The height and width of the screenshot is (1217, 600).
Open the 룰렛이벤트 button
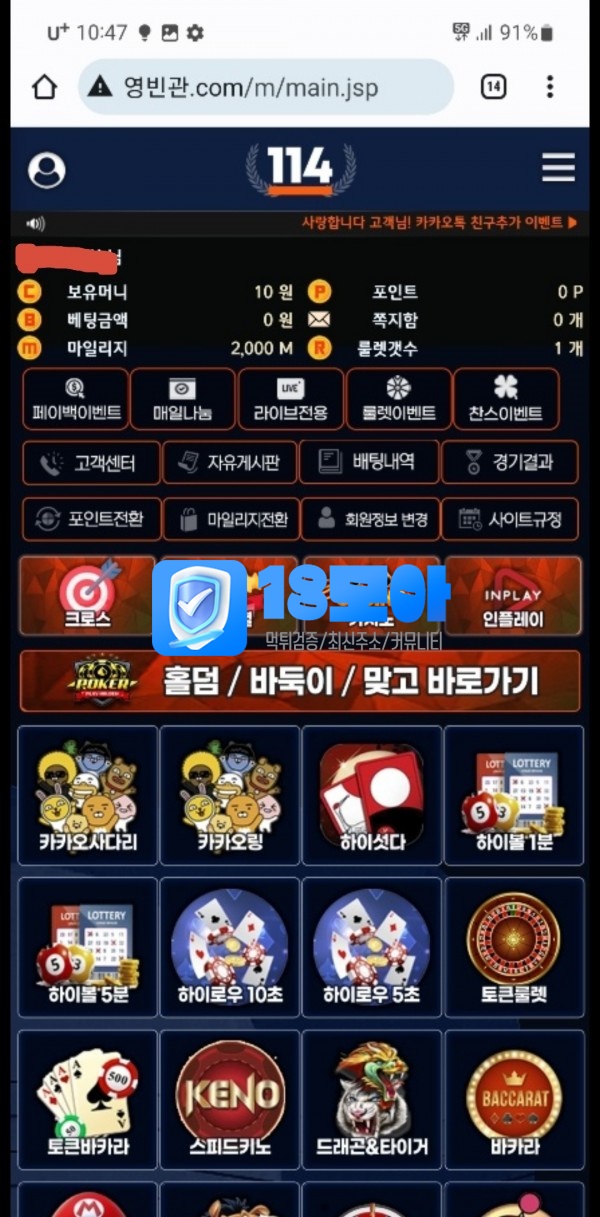(x=398, y=400)
